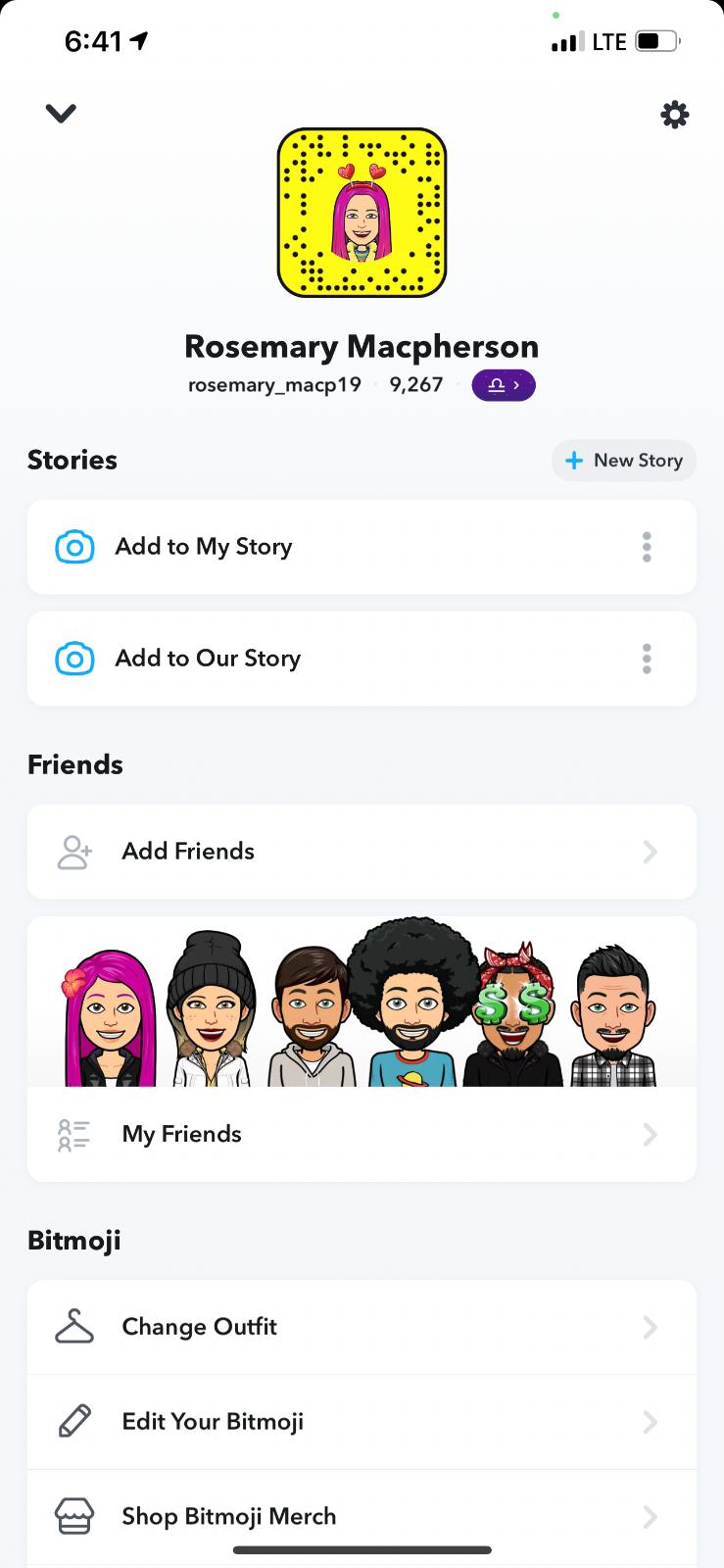Viewport: 724px width, 1568px height.
Task: Select Add to Our Story
Action: 208,659
